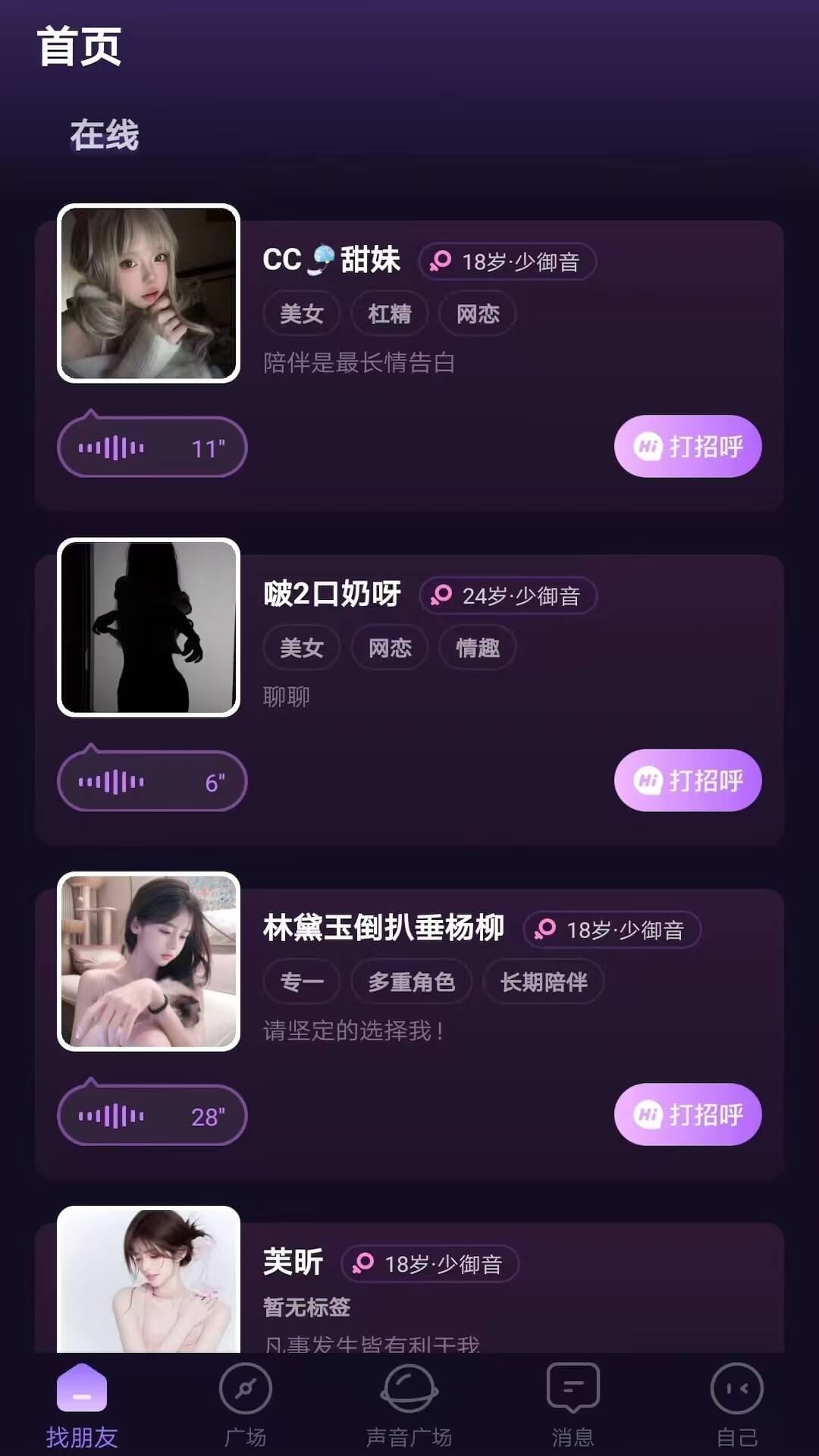The height and width of the screenshot is (1456, 819).
Task: Open the 消息 tab
Action: coord(573,1404)
